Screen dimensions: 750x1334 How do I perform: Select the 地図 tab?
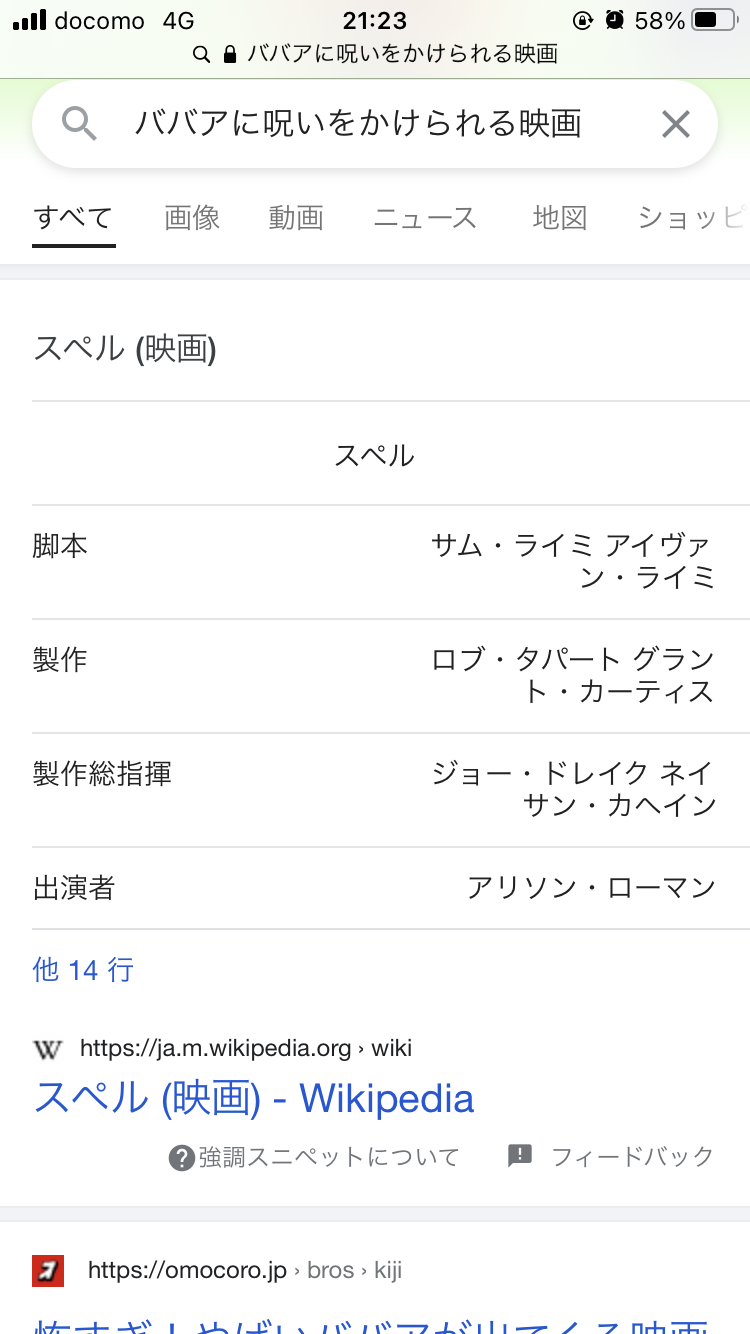coord(559,218)
